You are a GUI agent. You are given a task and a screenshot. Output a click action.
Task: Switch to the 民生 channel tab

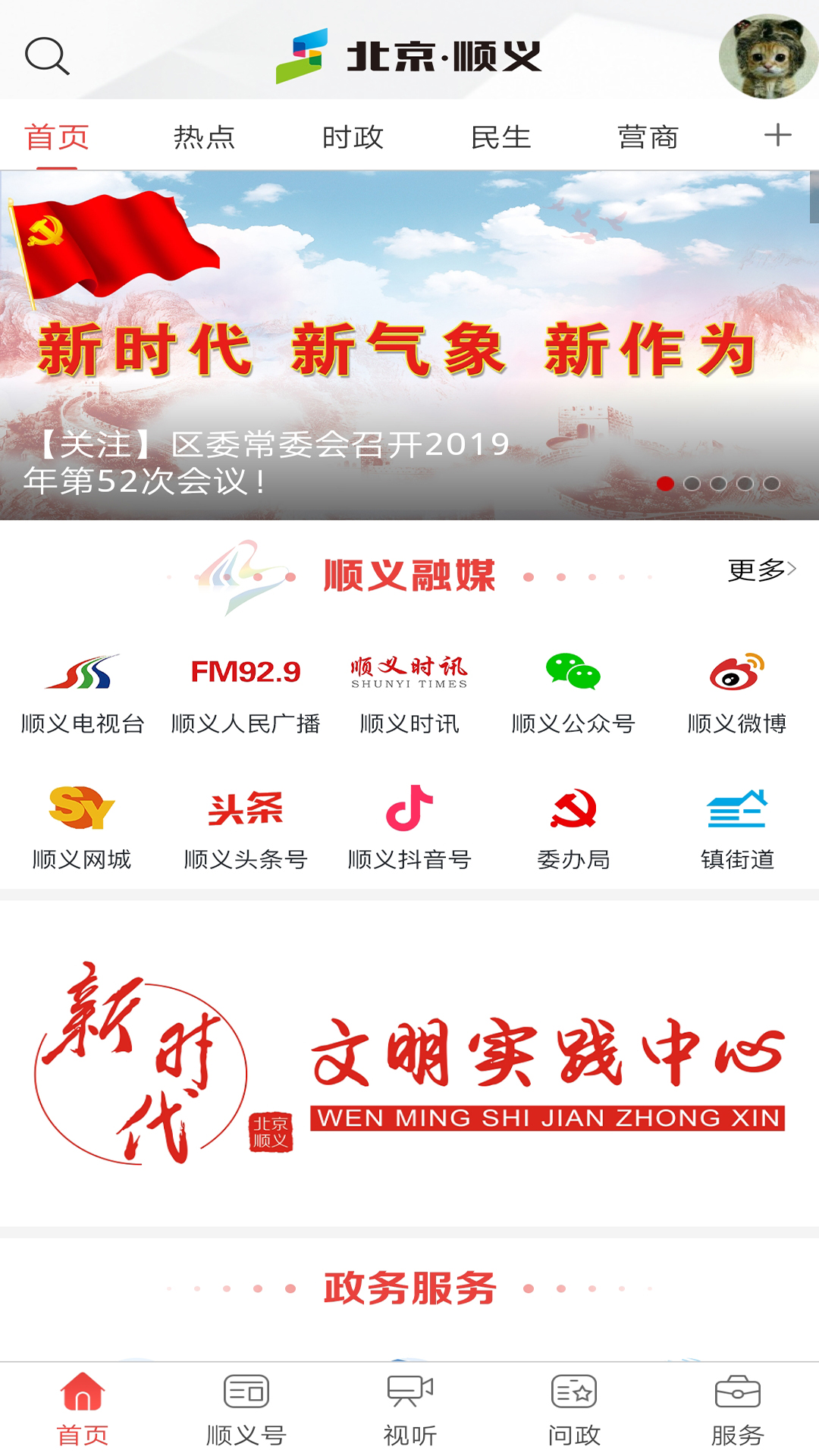tap(502, 136)
